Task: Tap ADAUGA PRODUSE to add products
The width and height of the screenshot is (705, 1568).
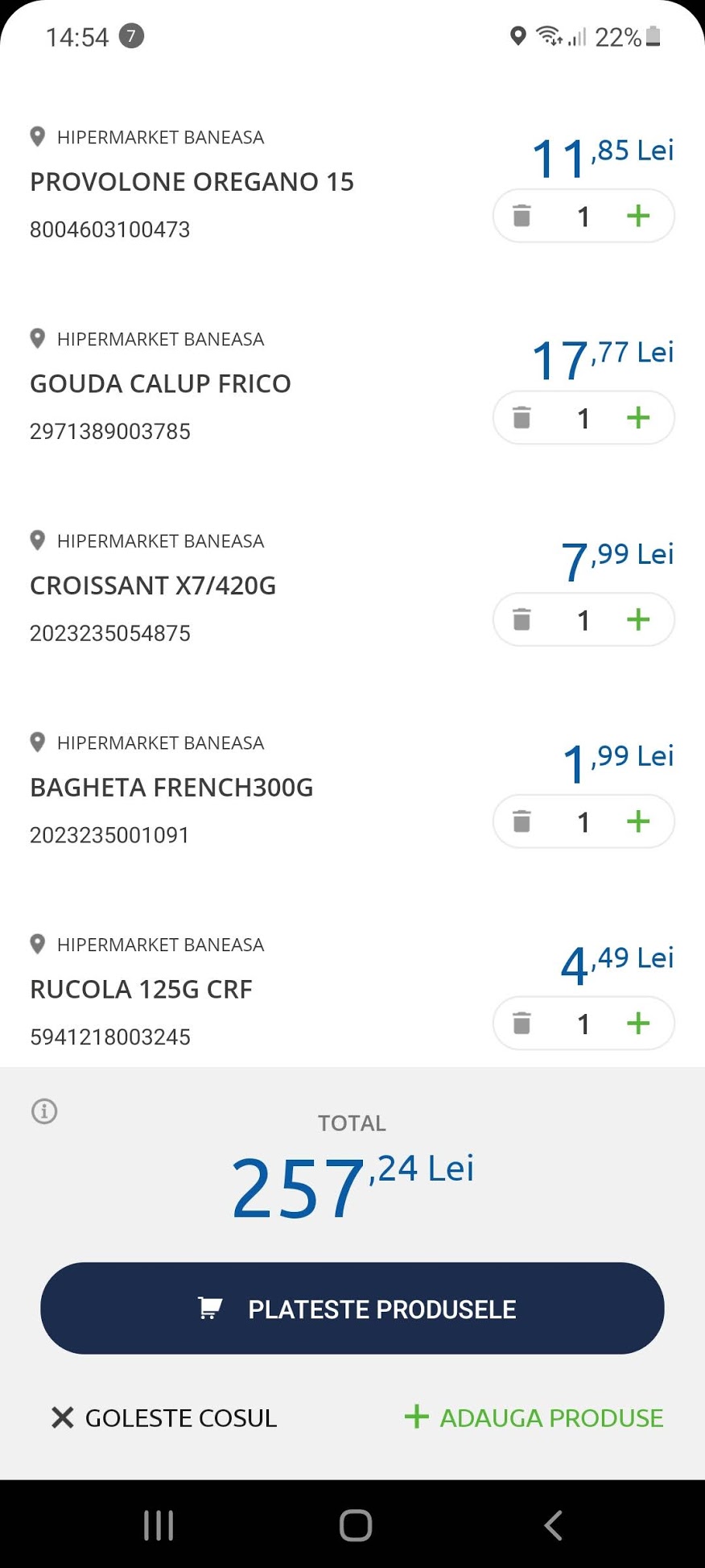Action: [534, 1417]
